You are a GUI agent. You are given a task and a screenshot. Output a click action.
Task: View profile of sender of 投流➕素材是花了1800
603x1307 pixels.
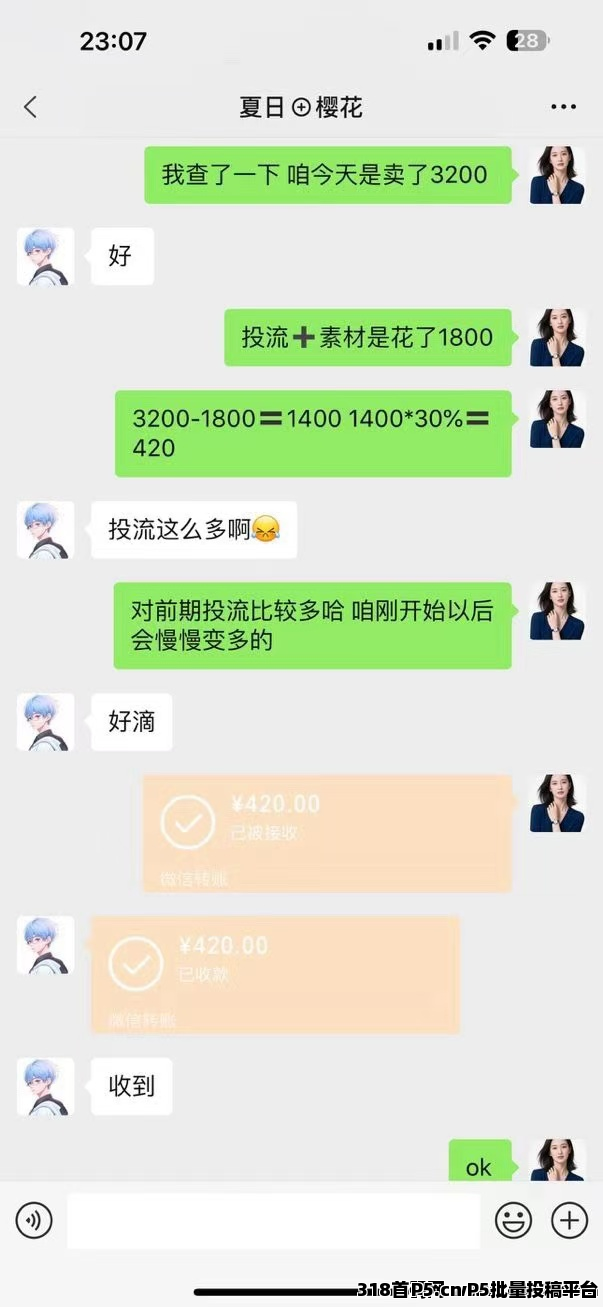pos(557,337)
